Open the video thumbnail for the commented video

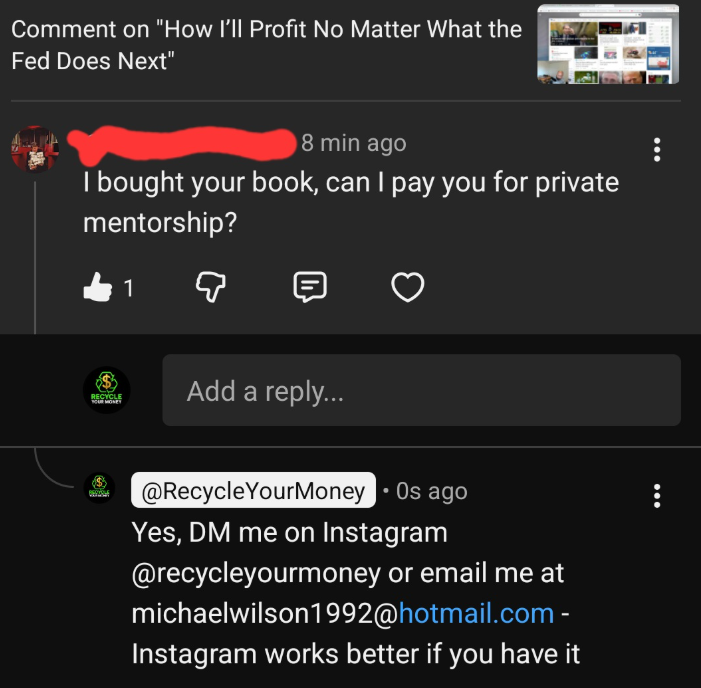[608, 44]
